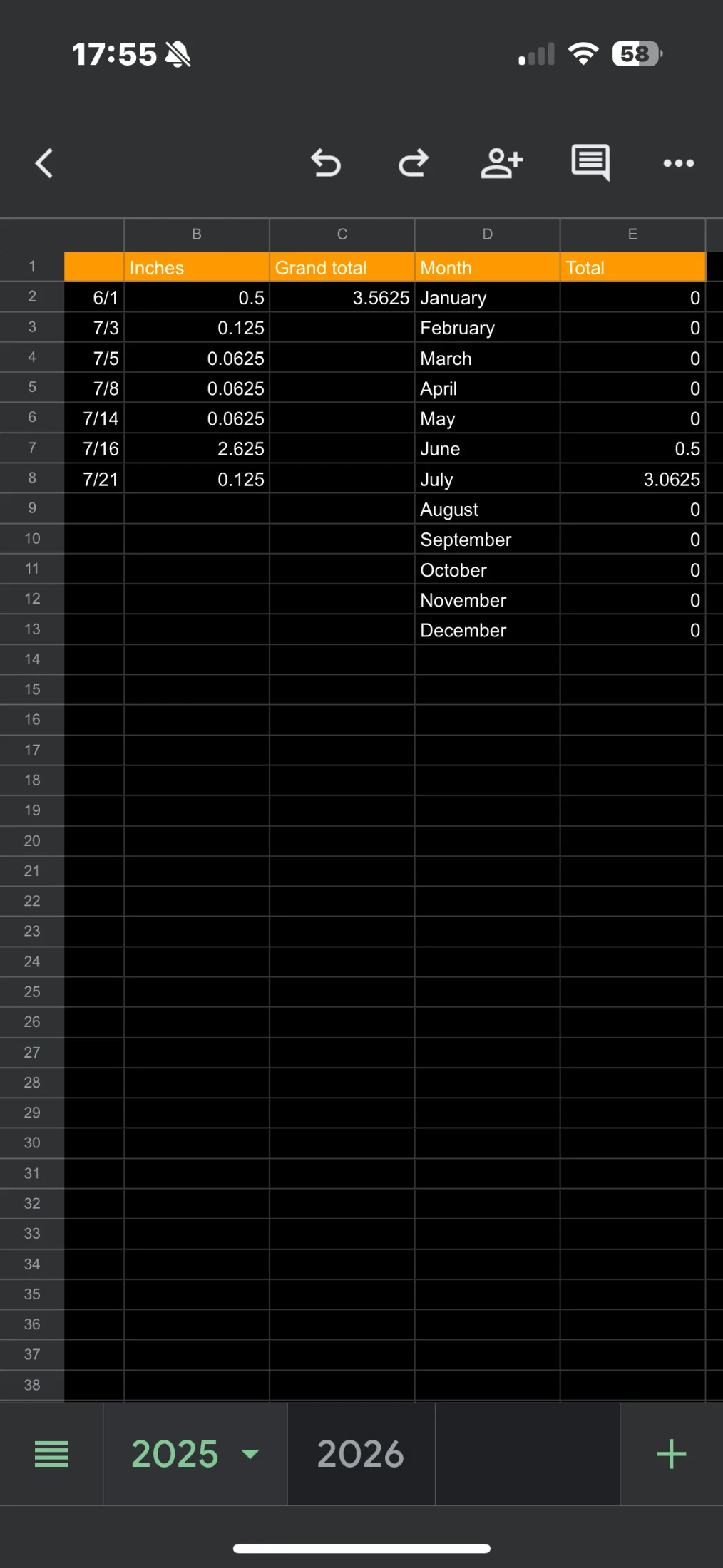Screen dimensions: 723x1568
Task: Select row 8 header
Action: point(32,478)
